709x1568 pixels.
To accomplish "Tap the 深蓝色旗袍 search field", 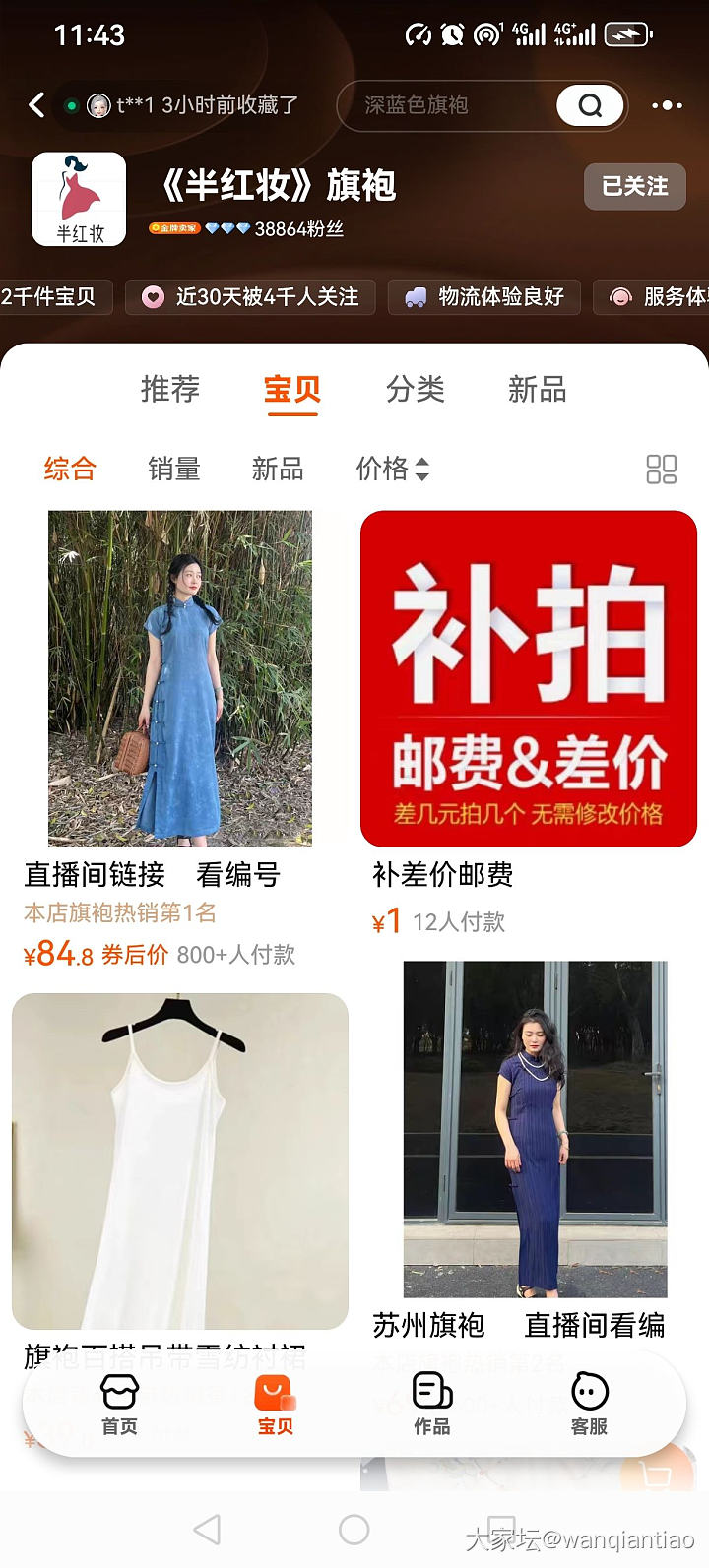I will (443, 105).
